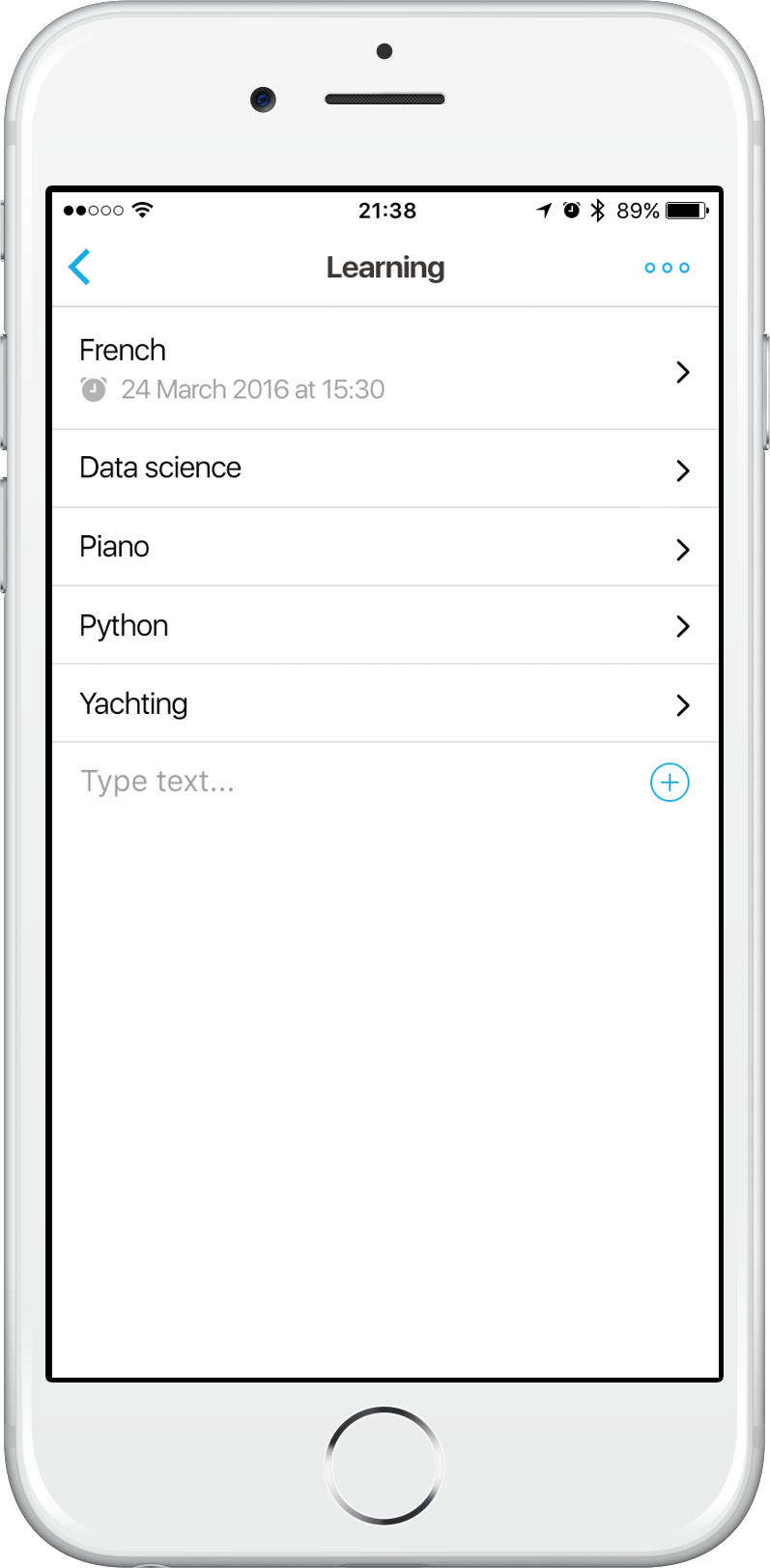Go back using the blue arrow

point(80,268)
